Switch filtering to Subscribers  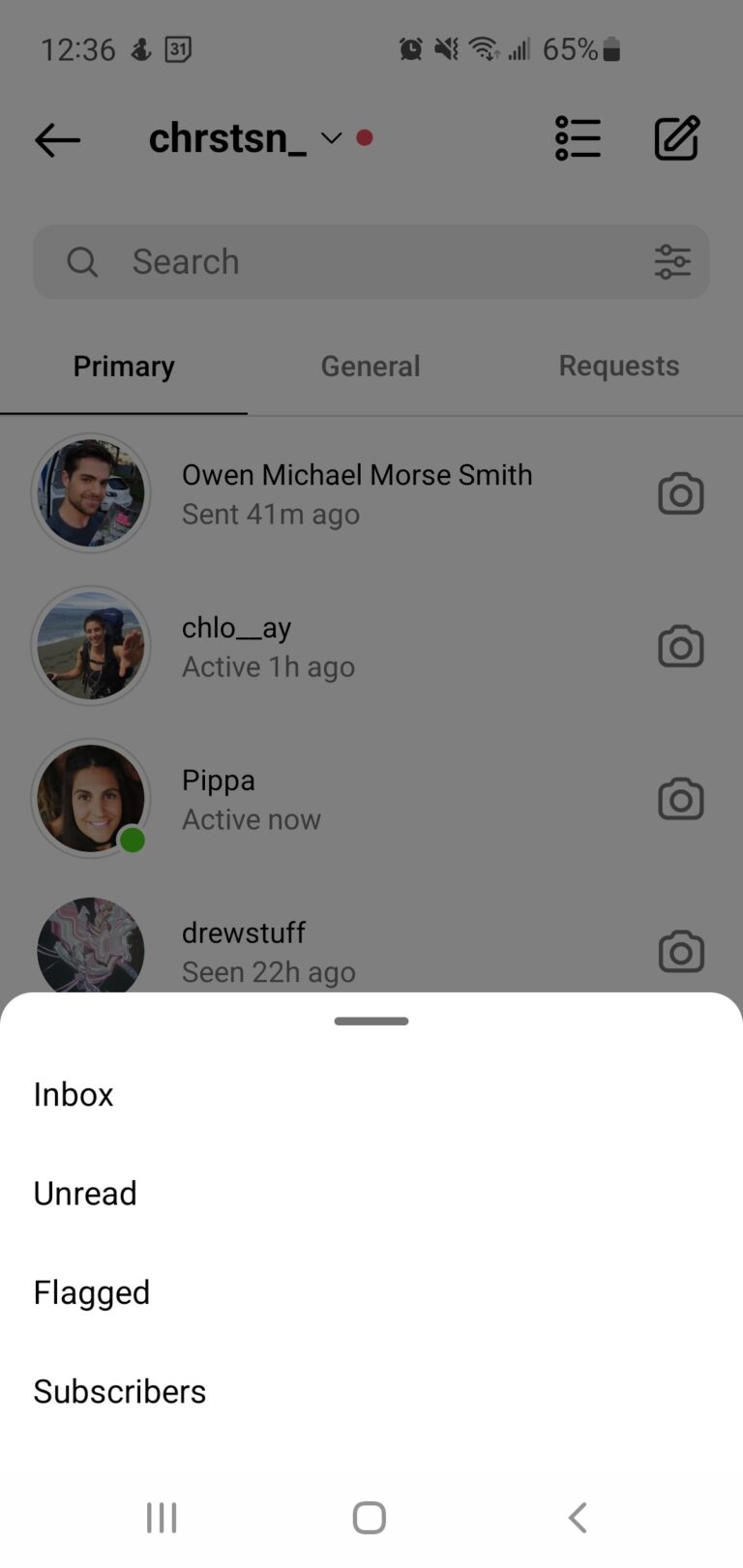pyautogui.click(x=119, y=1391)
